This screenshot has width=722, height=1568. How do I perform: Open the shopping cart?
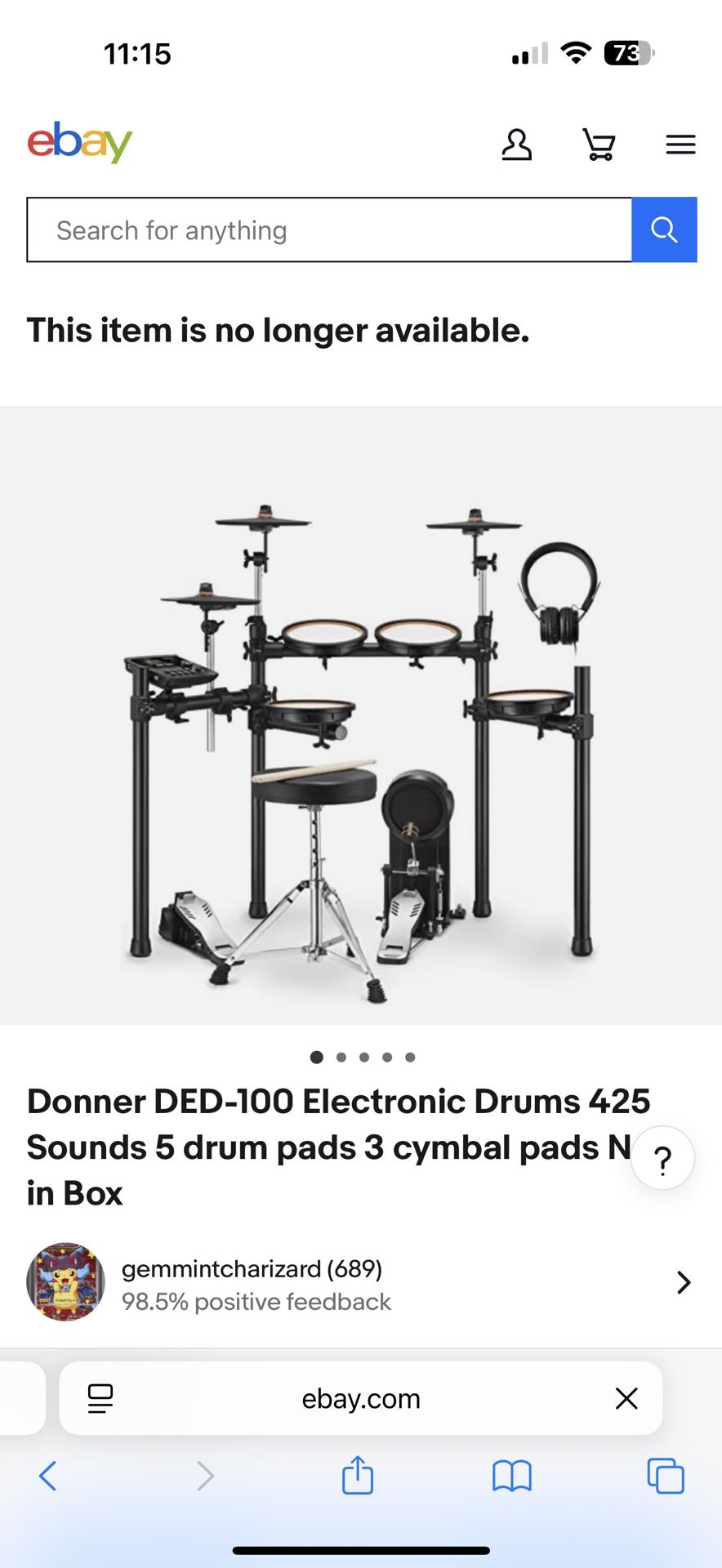pyautogui.click(x=599, y=144)
